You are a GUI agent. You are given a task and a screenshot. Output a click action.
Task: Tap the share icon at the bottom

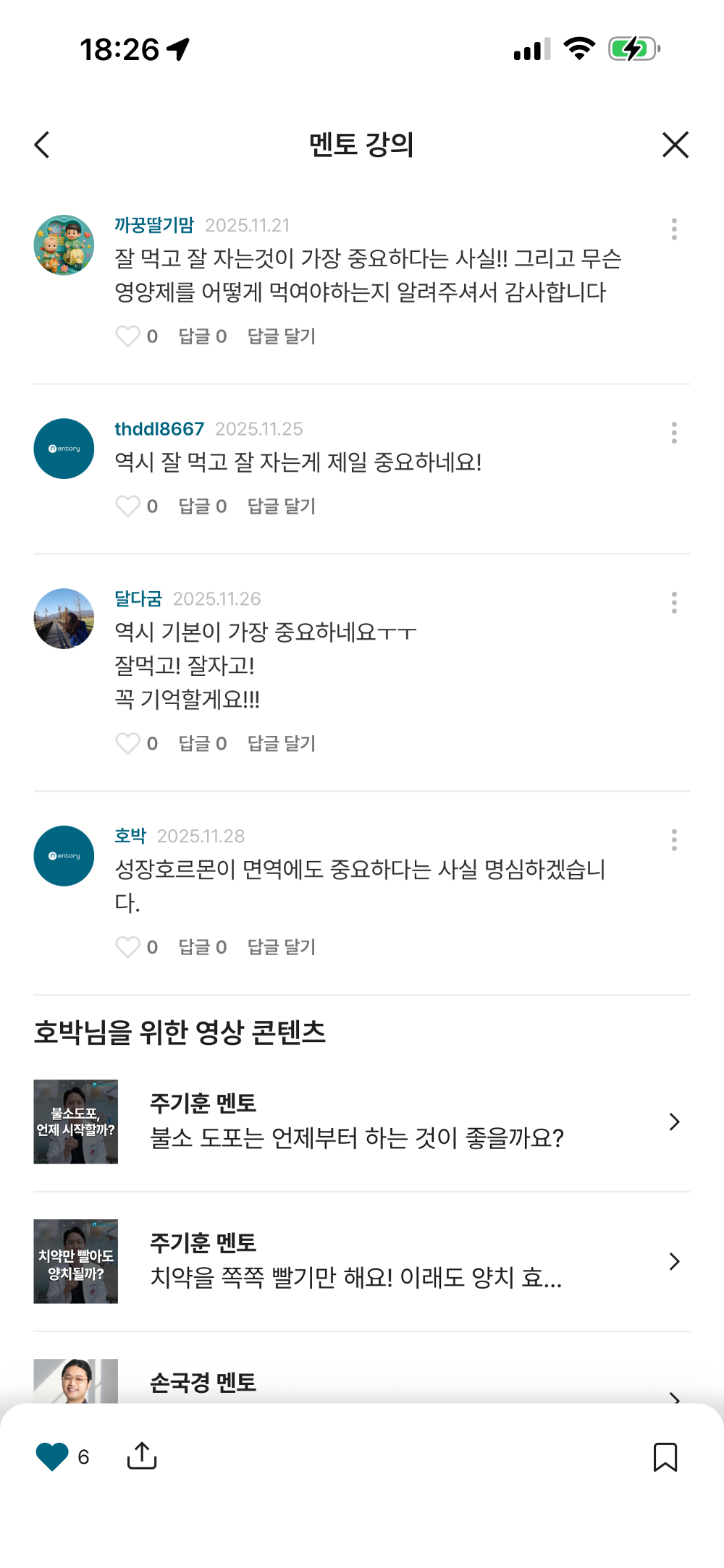[x=143, y=1457]
